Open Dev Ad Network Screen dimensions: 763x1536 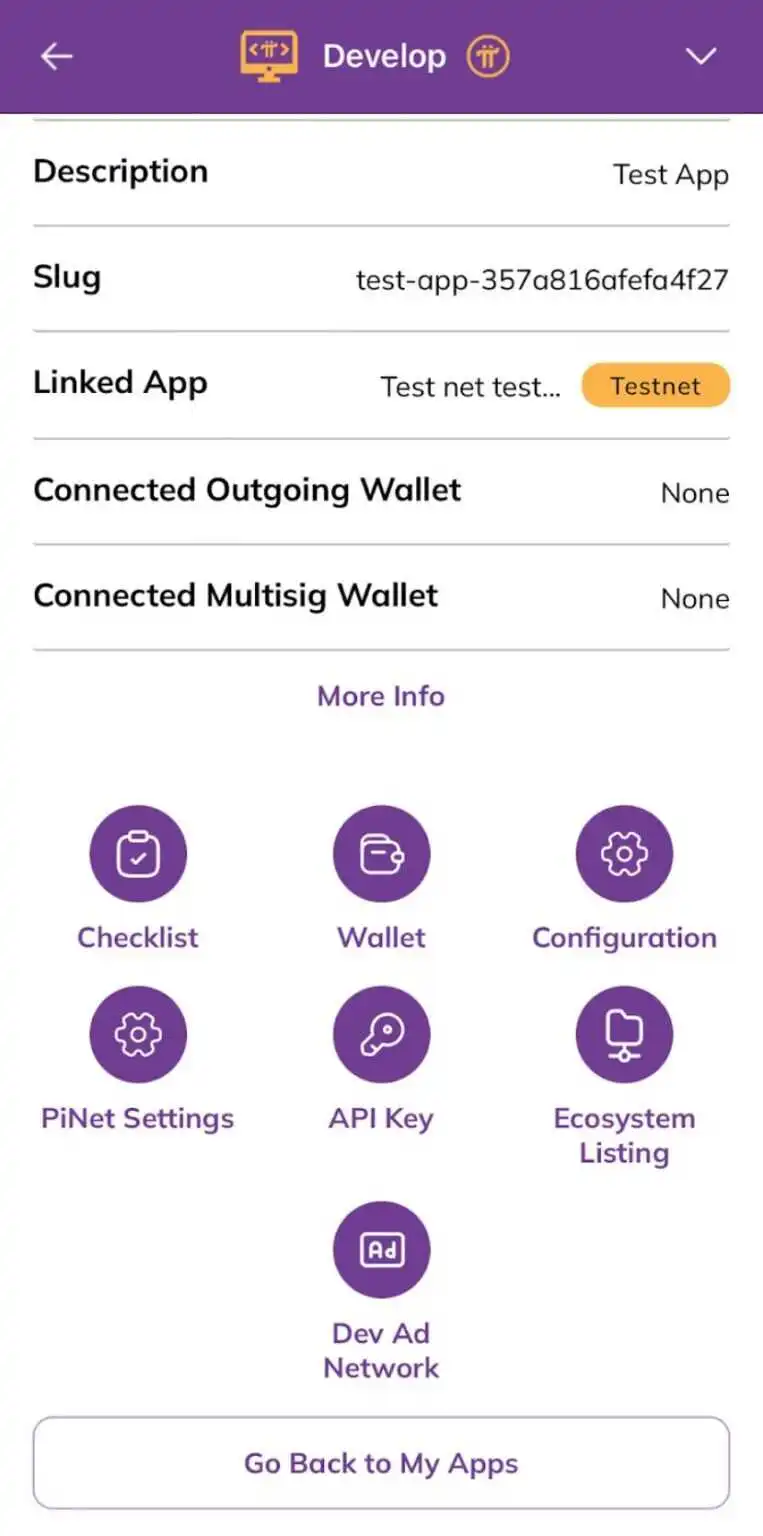[381, 1250]
